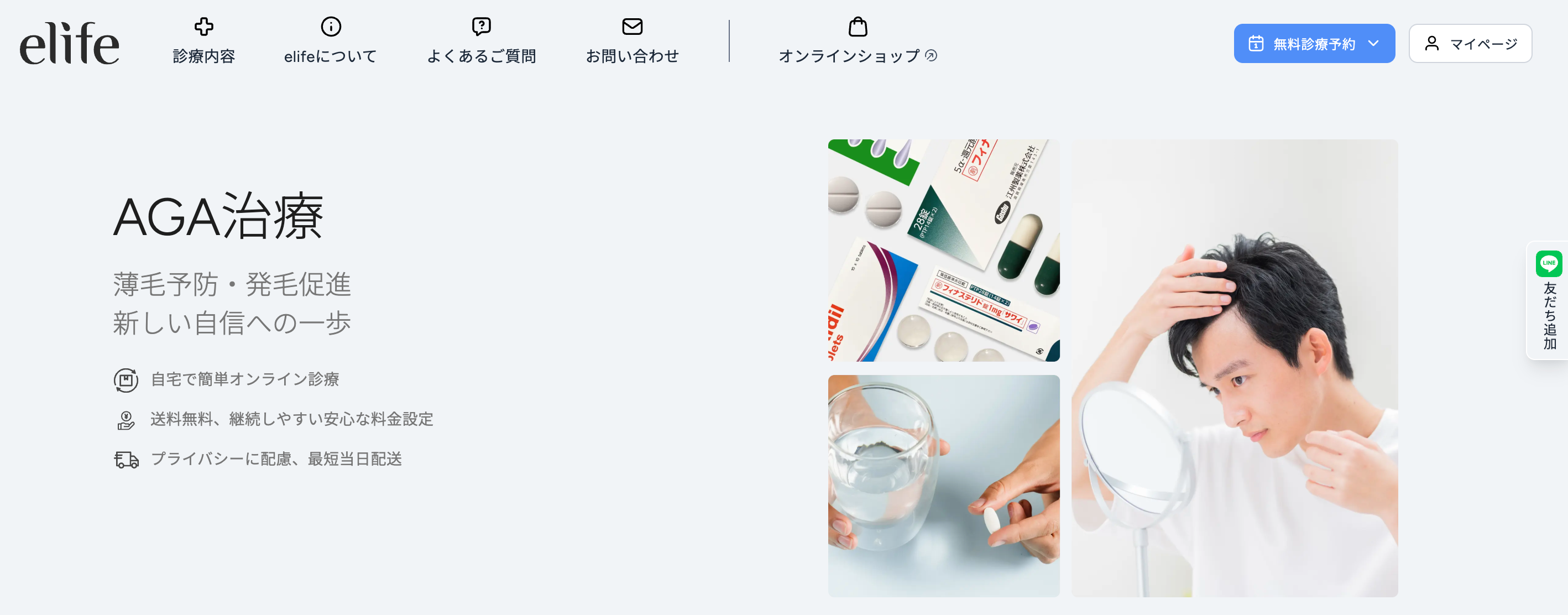Go to the elife home logo
The image size is (1568, 615).
tap(70, 44)
